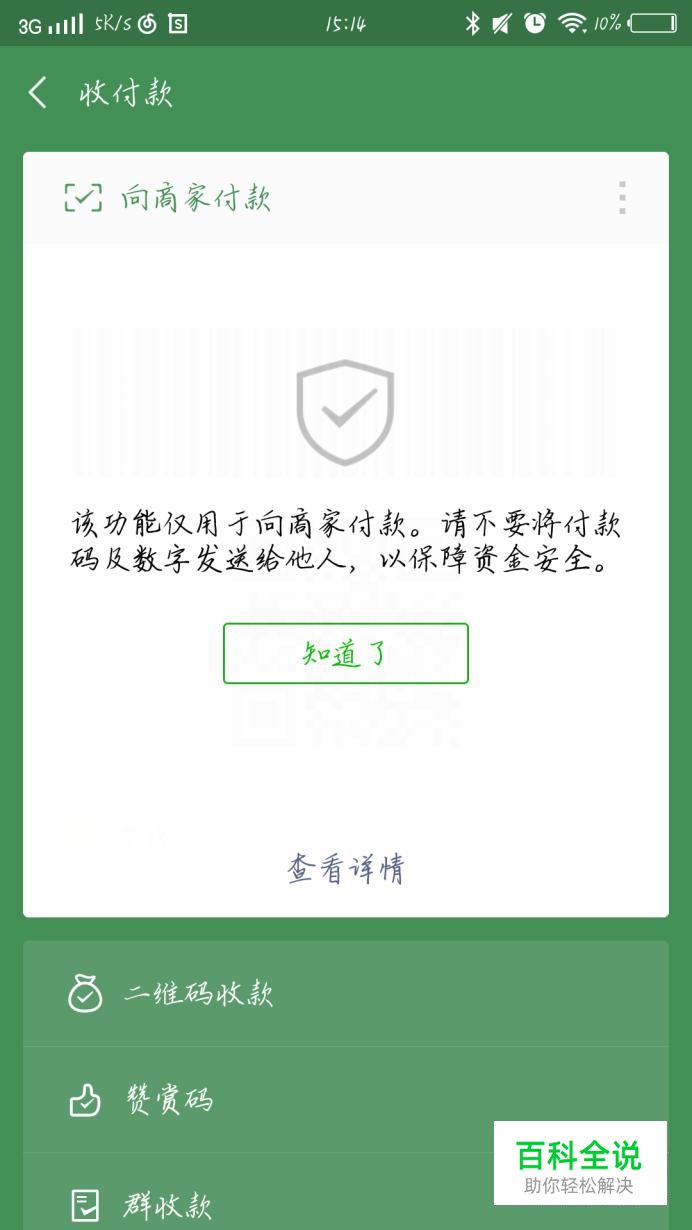Open the three-dot overflow menu
Screen dimensions: 692x1230
[x=622, y=198]
